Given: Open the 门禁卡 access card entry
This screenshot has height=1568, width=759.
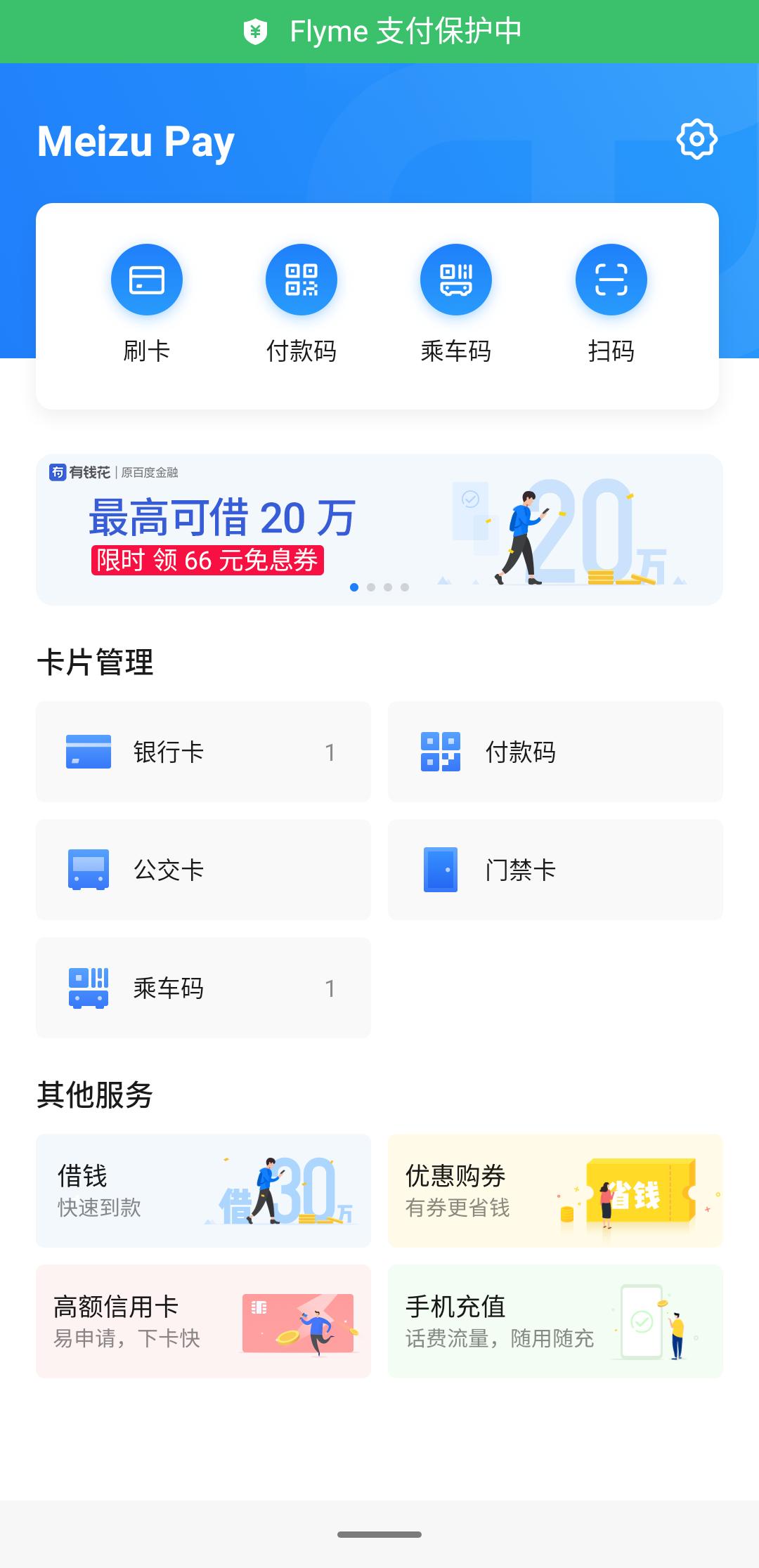Looking at the screenshot, I should click(x=554, y=870).
